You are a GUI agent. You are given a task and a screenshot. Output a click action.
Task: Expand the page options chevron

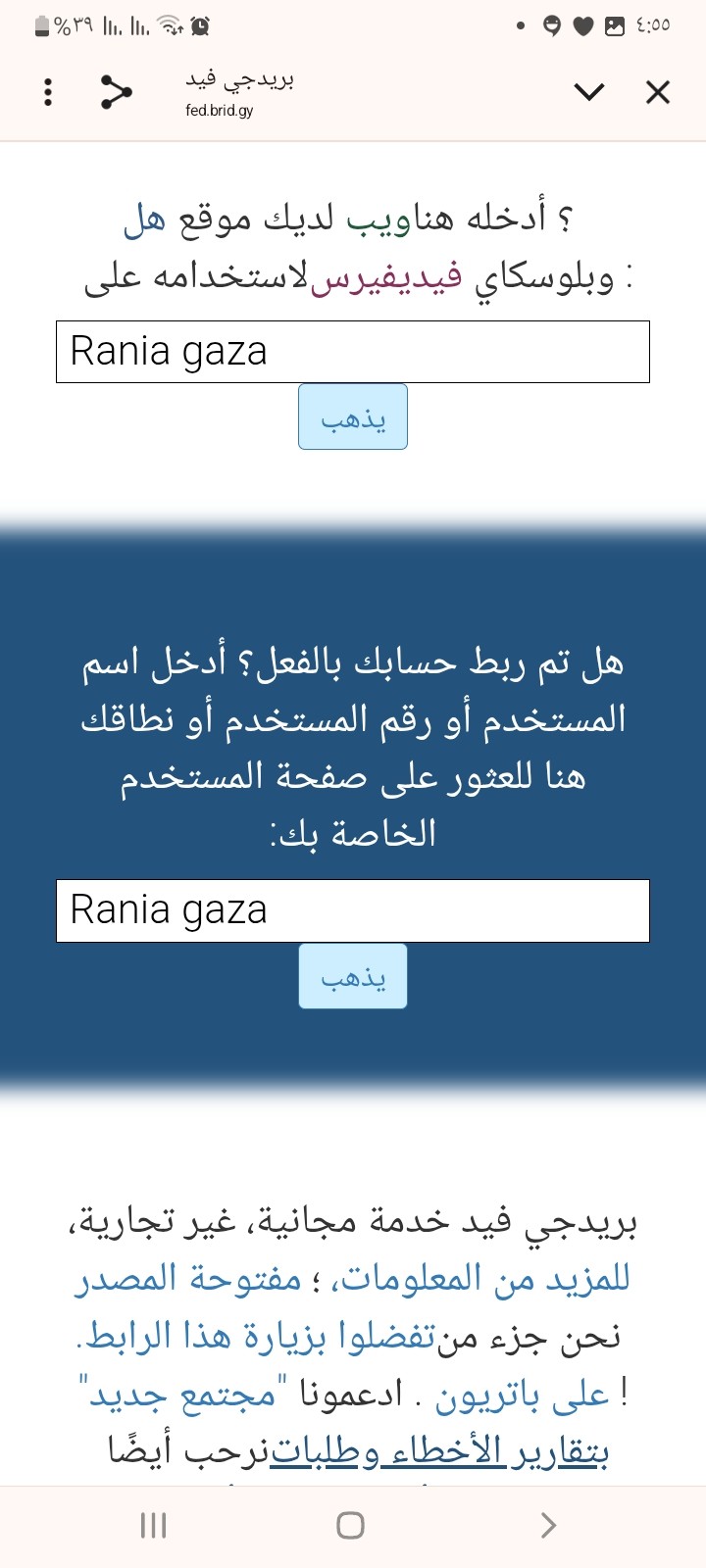tap(589, 92)
